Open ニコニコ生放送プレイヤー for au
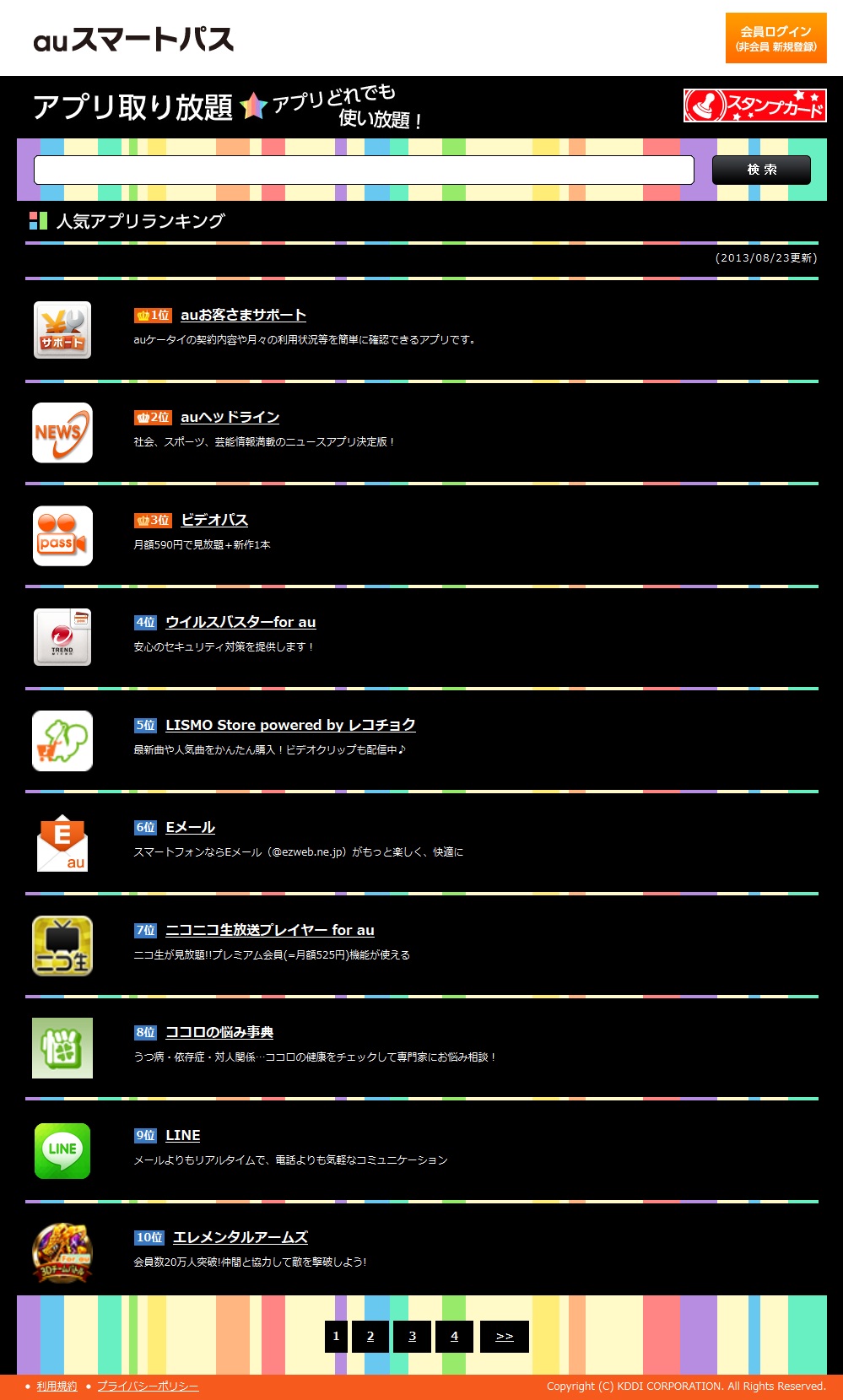This screenshot has height=1400, width=843. click(269, 930)
